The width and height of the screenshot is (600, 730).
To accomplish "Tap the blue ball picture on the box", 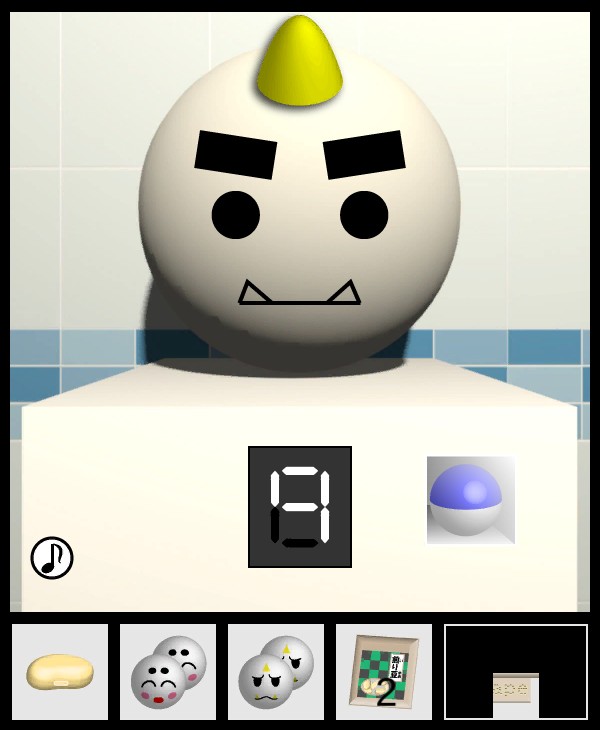I will coord(471,500).
